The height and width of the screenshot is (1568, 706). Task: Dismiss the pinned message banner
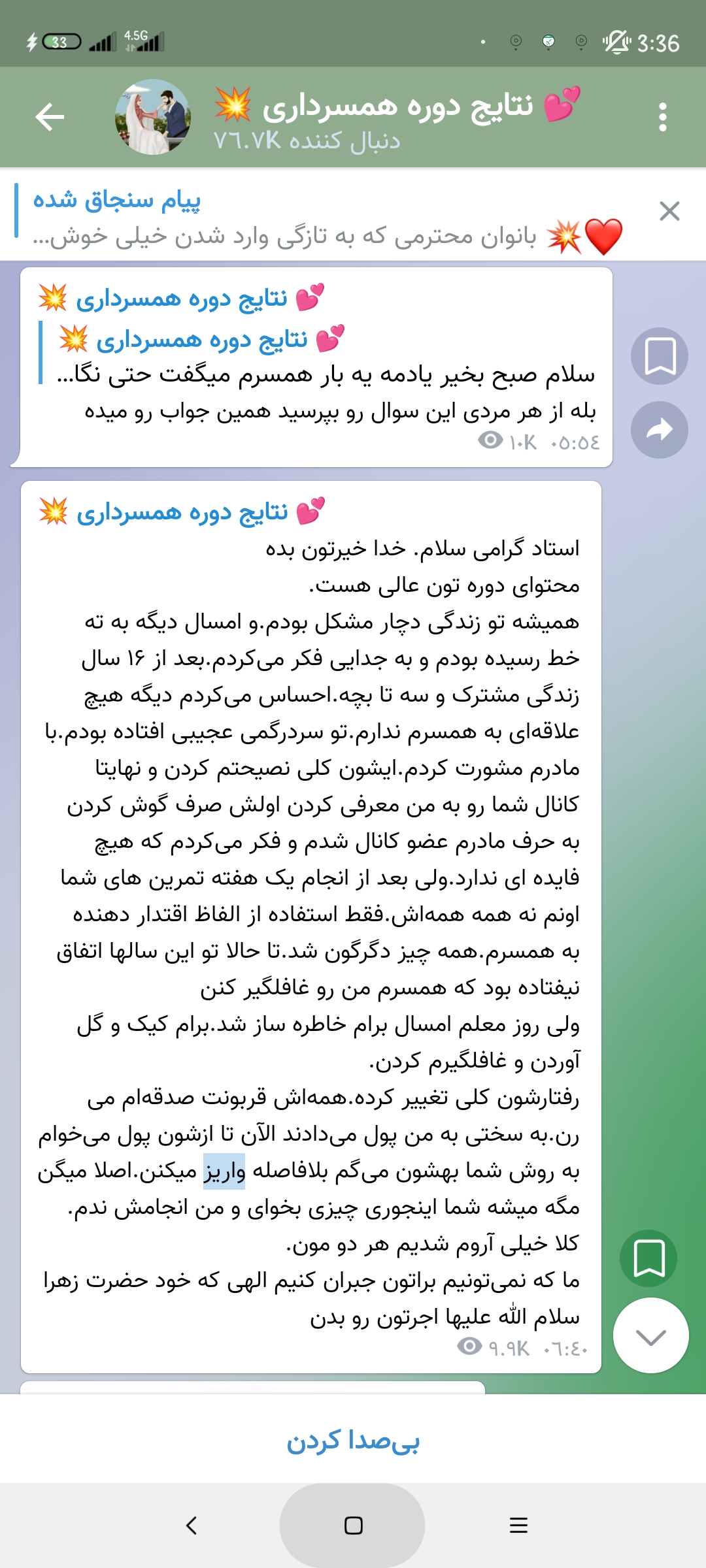(669, 211)
